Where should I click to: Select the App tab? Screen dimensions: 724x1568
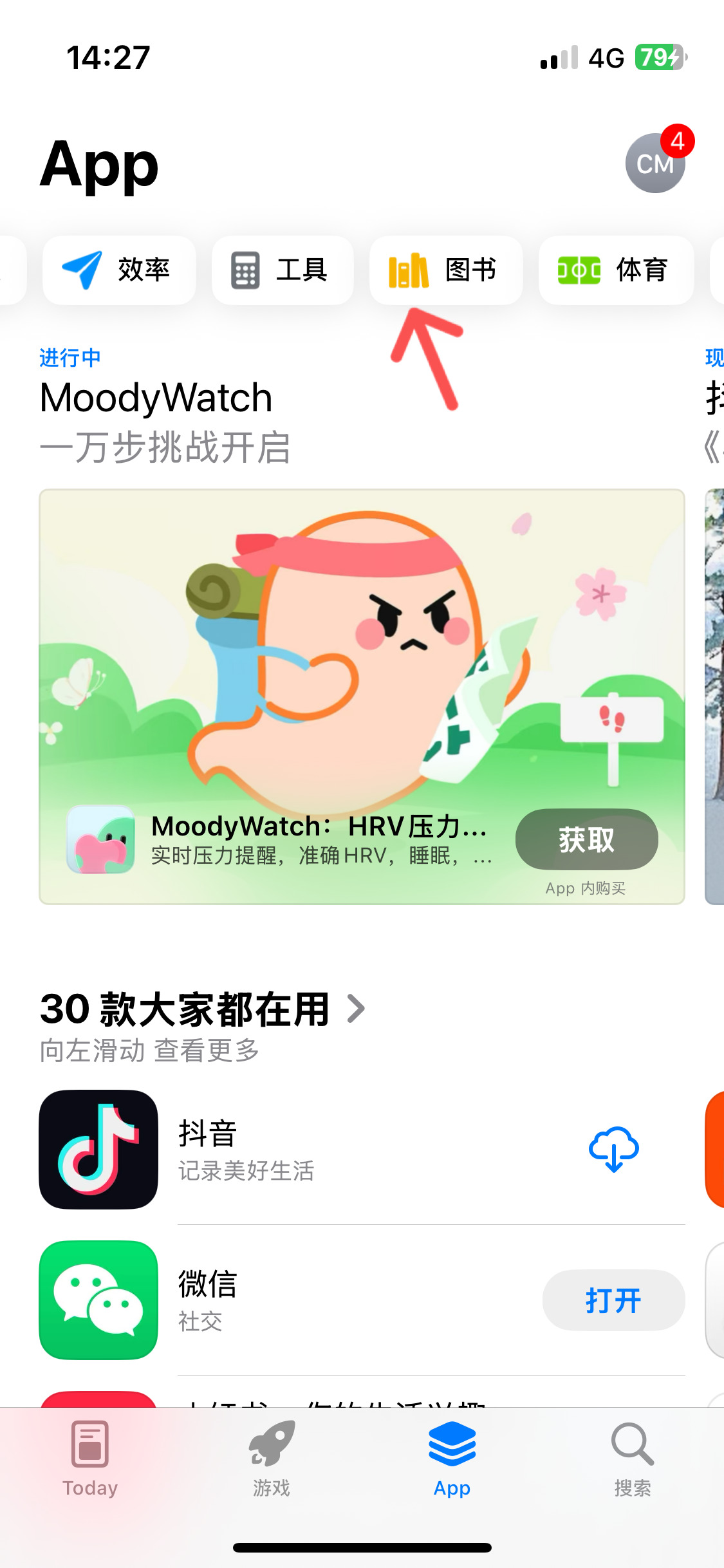(452, 1459)
